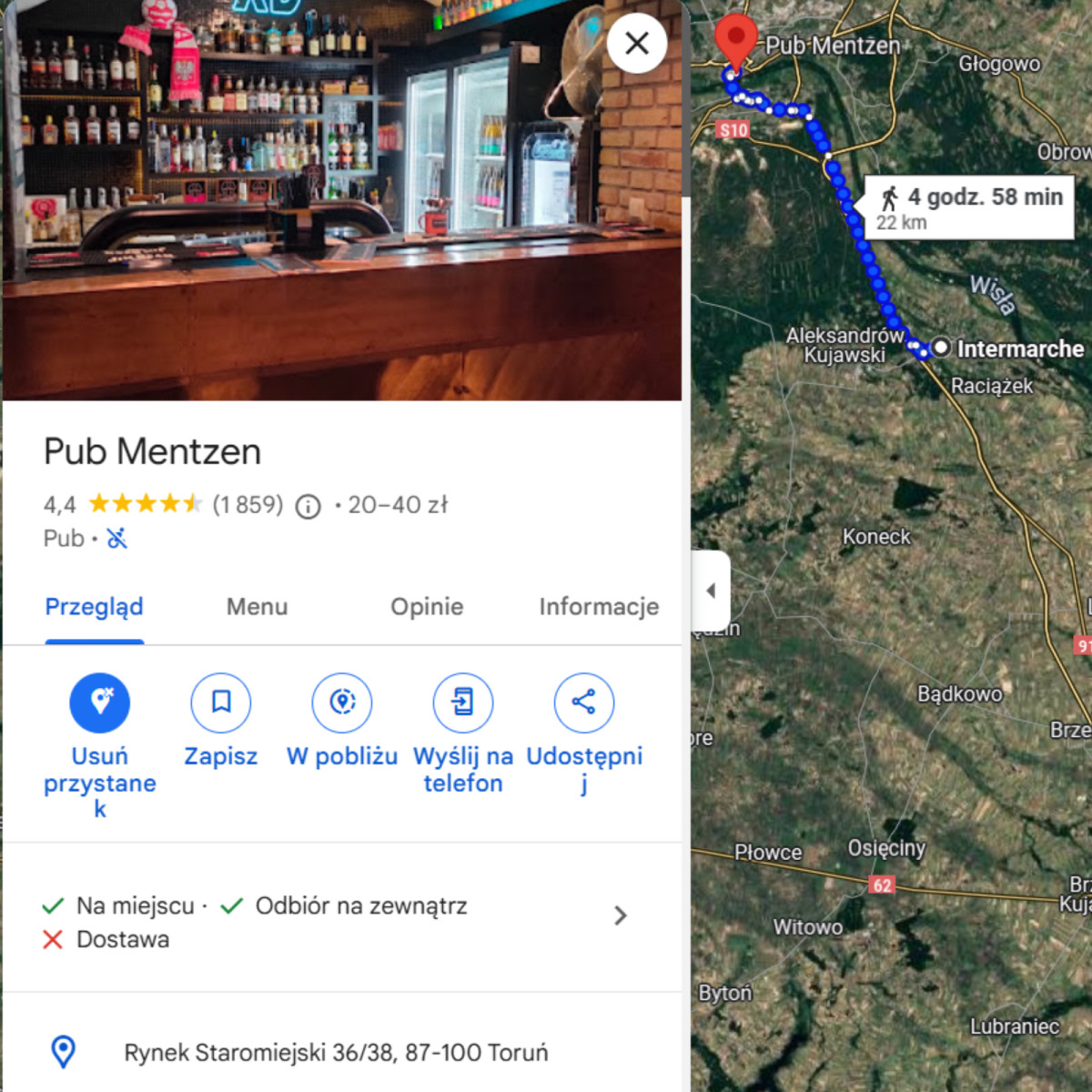
Task: Open the Informacje tab
Action: coord(598,607)
